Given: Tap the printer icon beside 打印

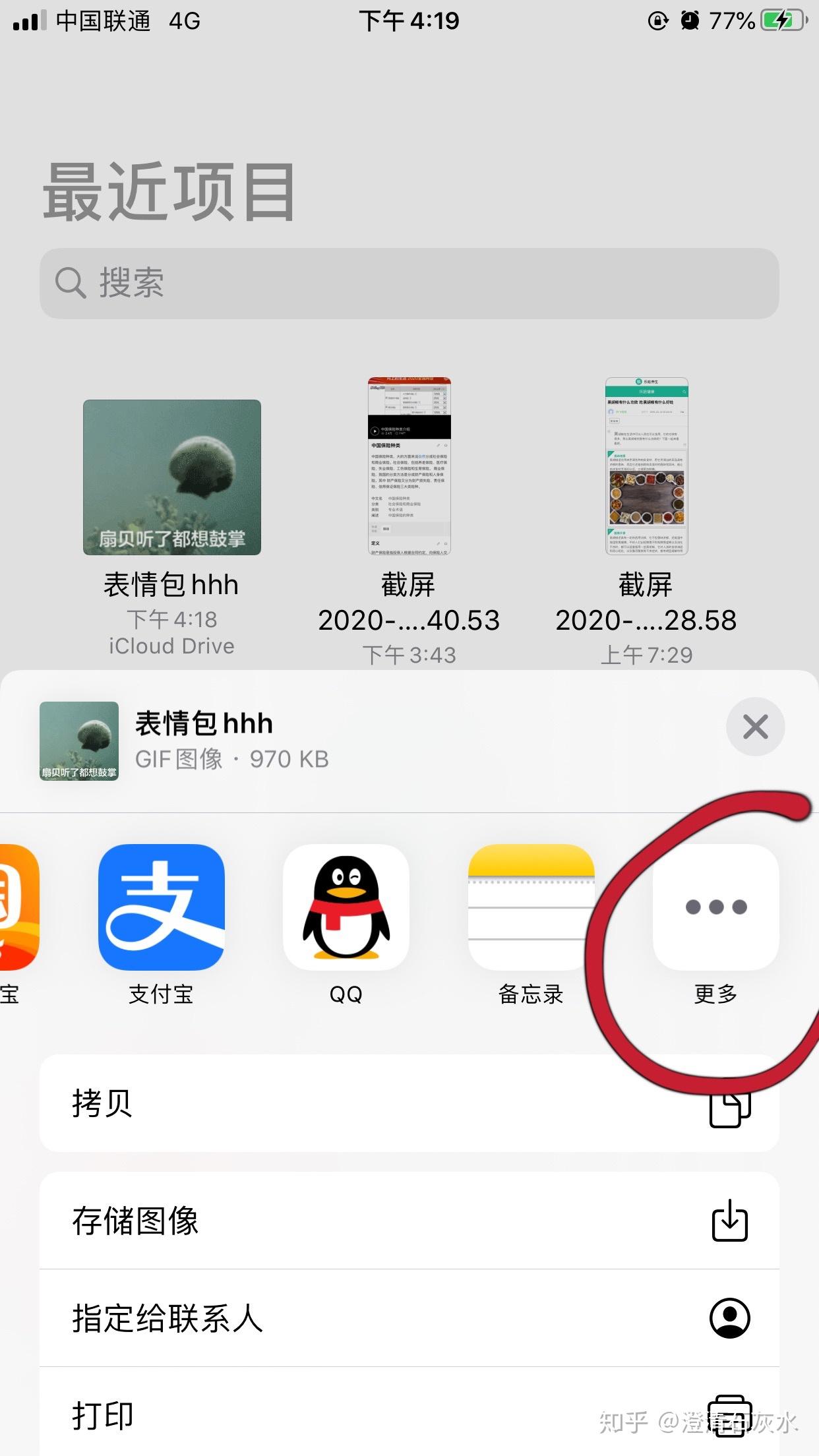Looking at the screenshot, I should point(729,1414).
